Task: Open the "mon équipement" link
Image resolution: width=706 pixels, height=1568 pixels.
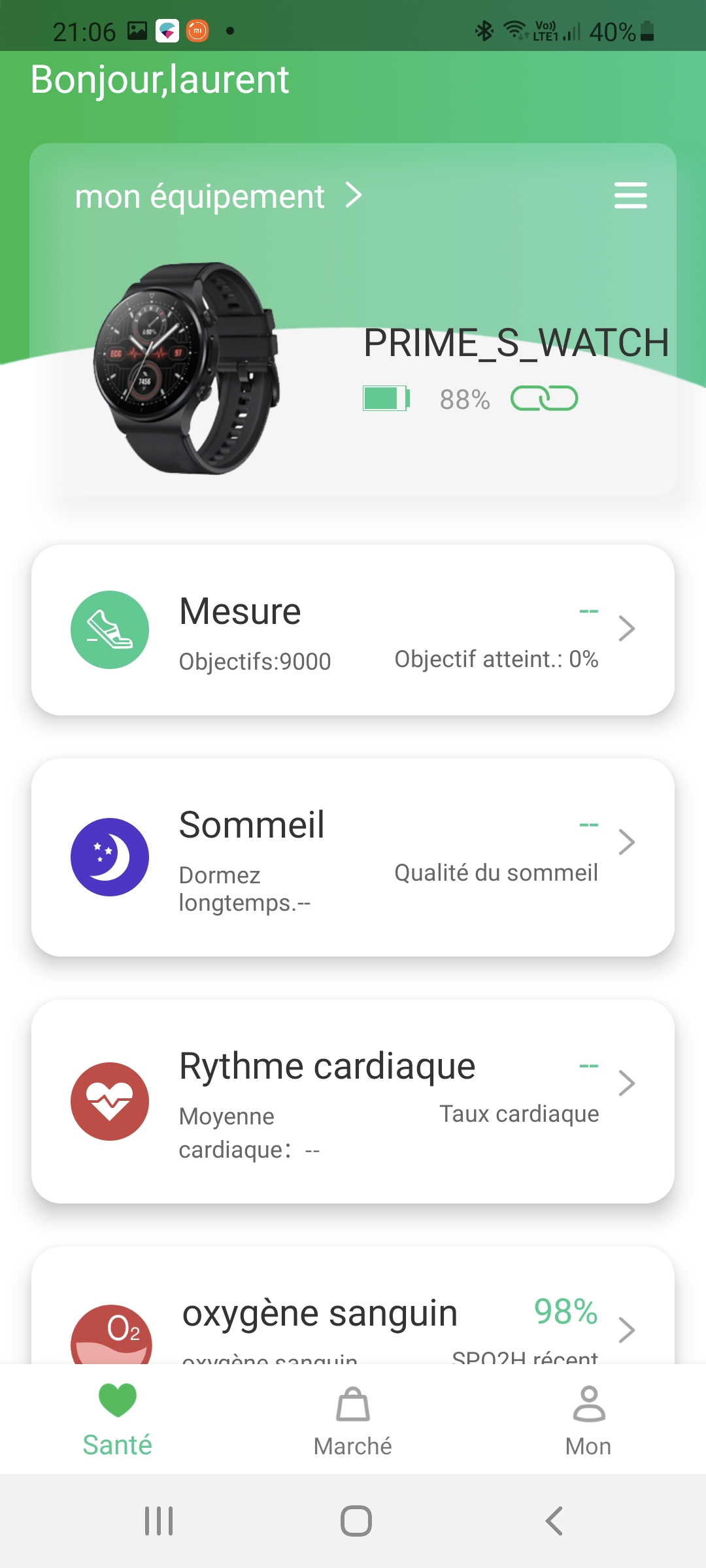Action: tap(218, 196)
